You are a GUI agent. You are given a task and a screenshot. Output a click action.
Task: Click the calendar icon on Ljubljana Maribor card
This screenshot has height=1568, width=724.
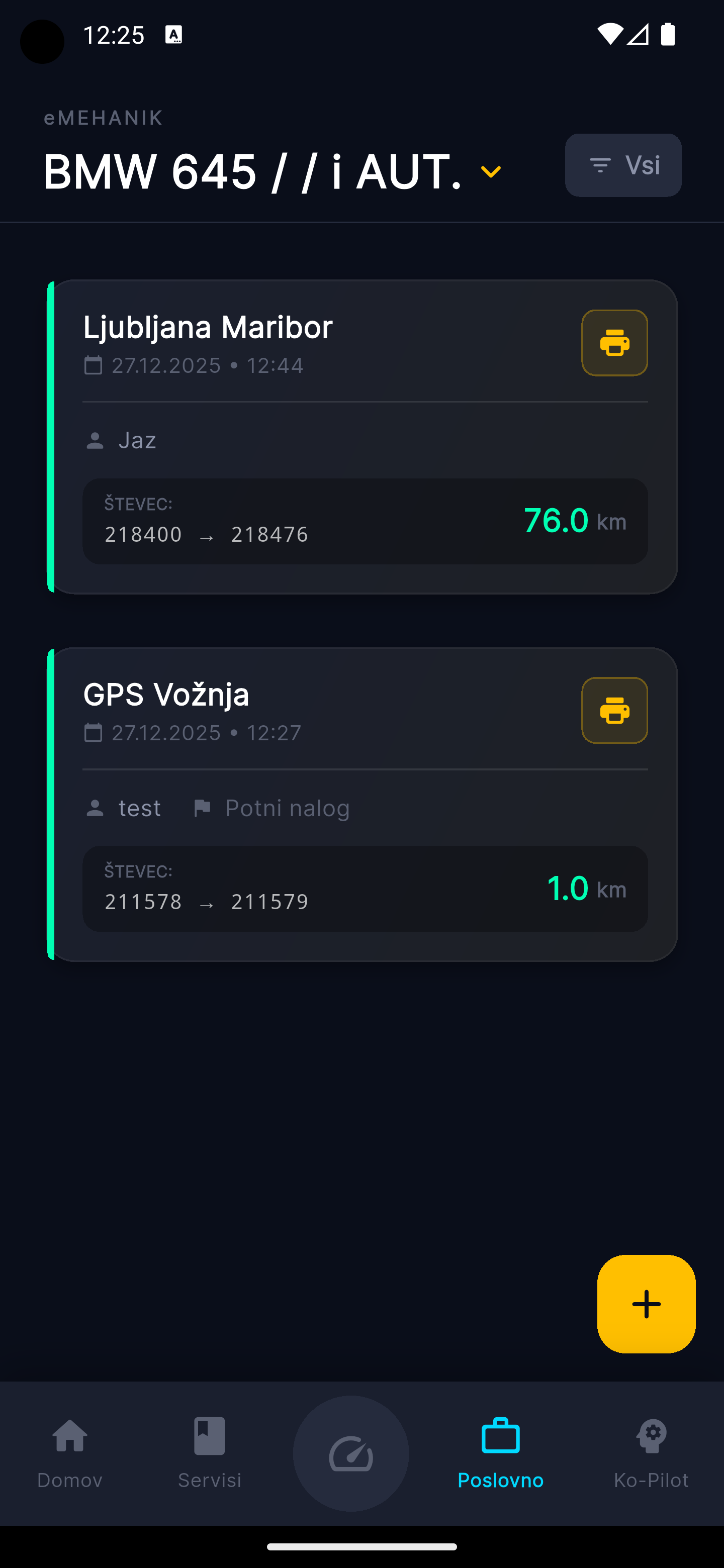[x=93, y=365]
